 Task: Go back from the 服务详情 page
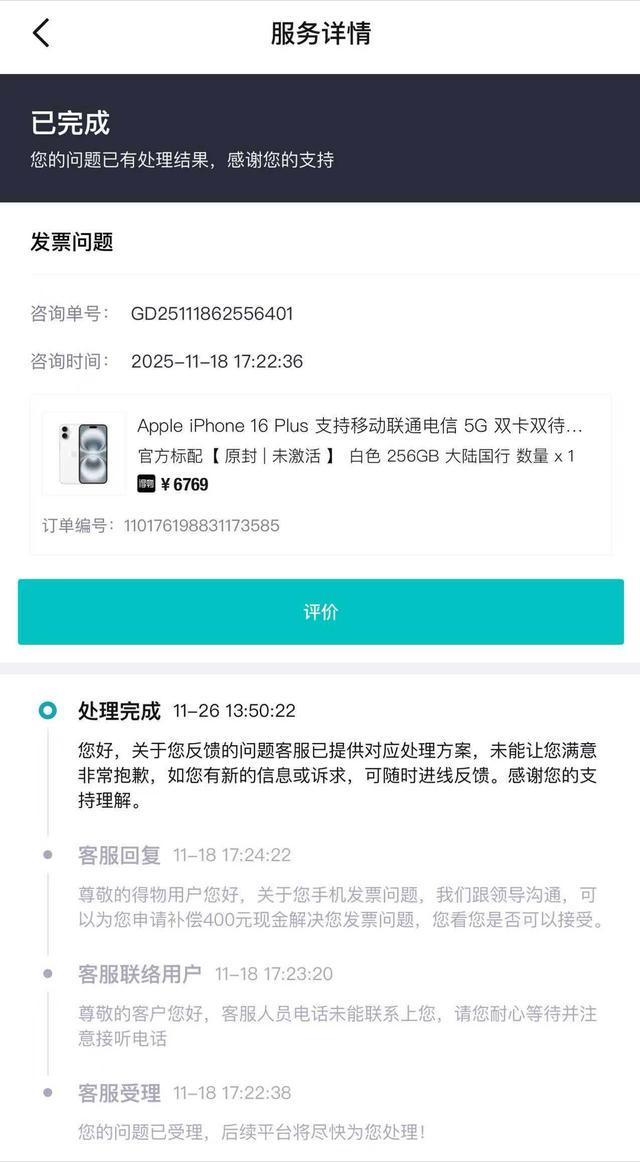click(41, 33)
